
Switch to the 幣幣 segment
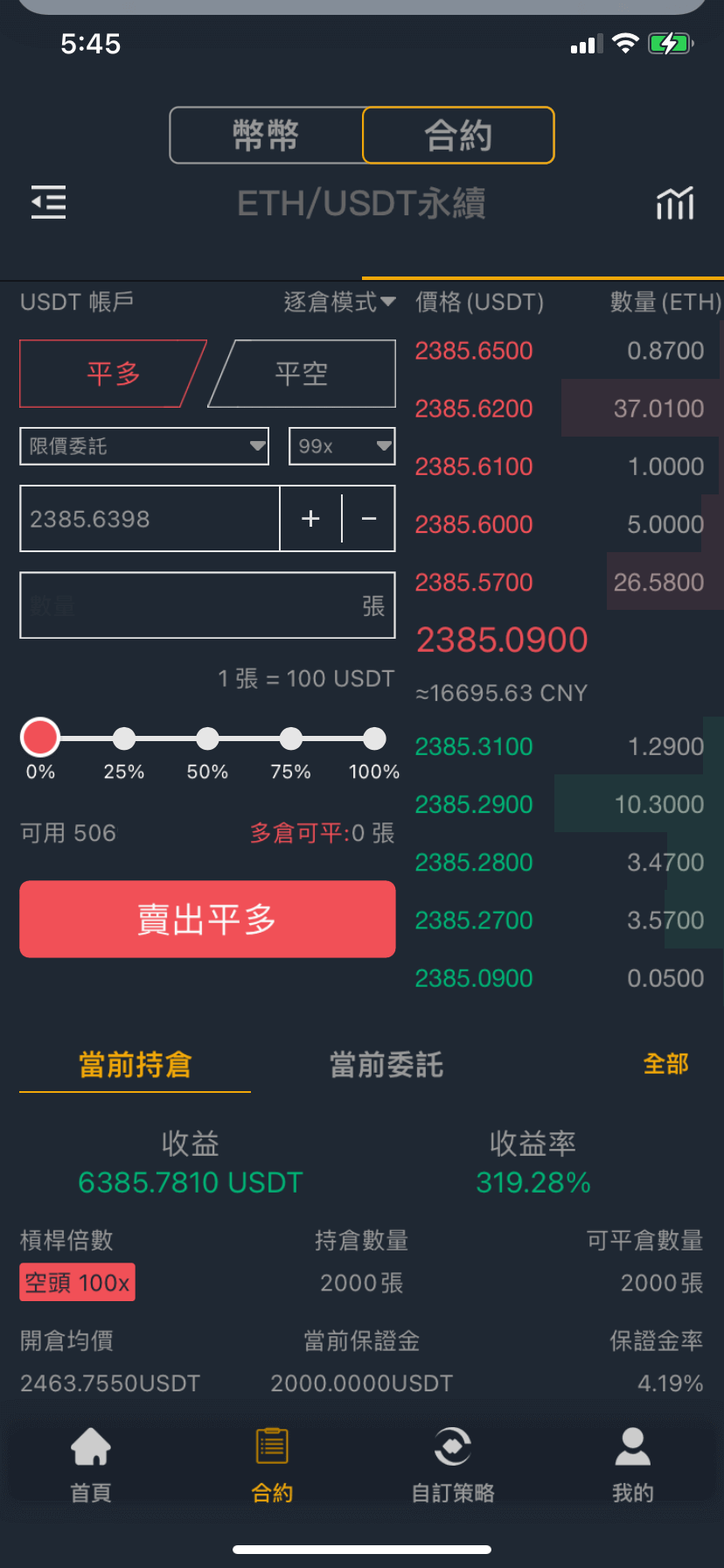266,136
